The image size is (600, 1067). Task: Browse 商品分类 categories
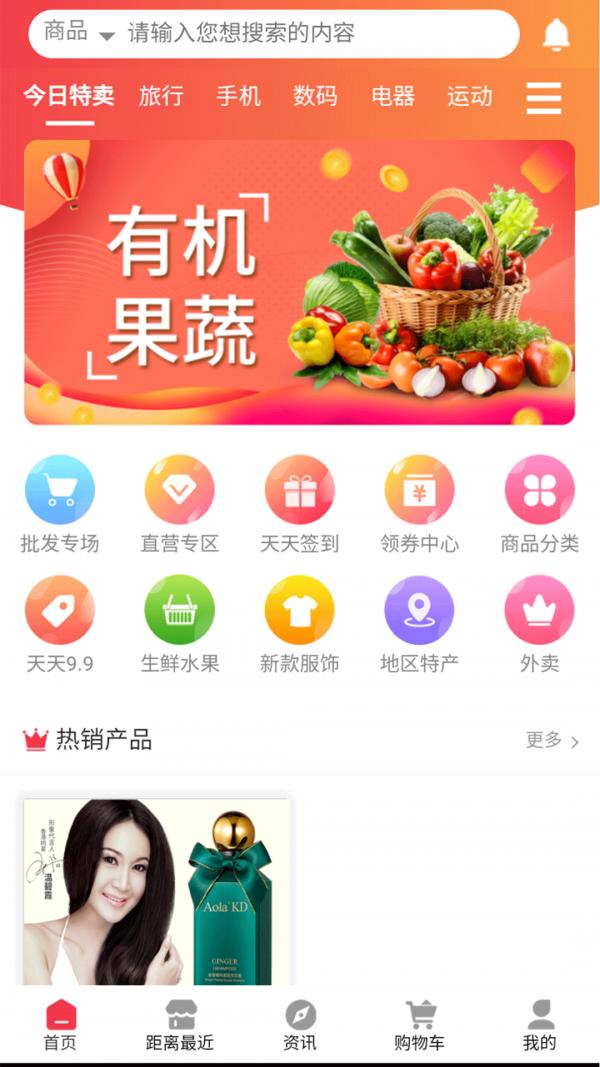(540, 504)
